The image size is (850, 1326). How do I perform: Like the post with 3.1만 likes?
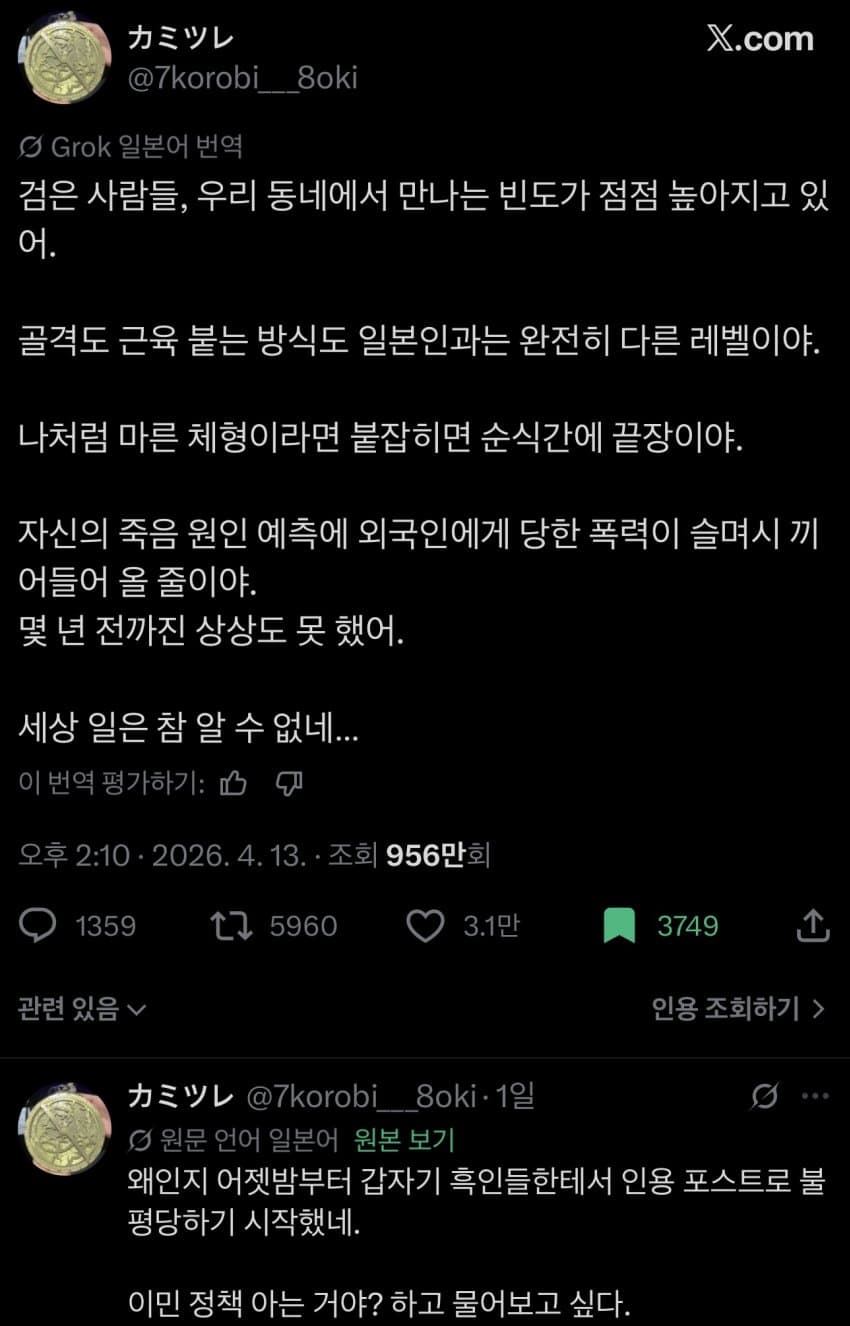click(425, 926)
